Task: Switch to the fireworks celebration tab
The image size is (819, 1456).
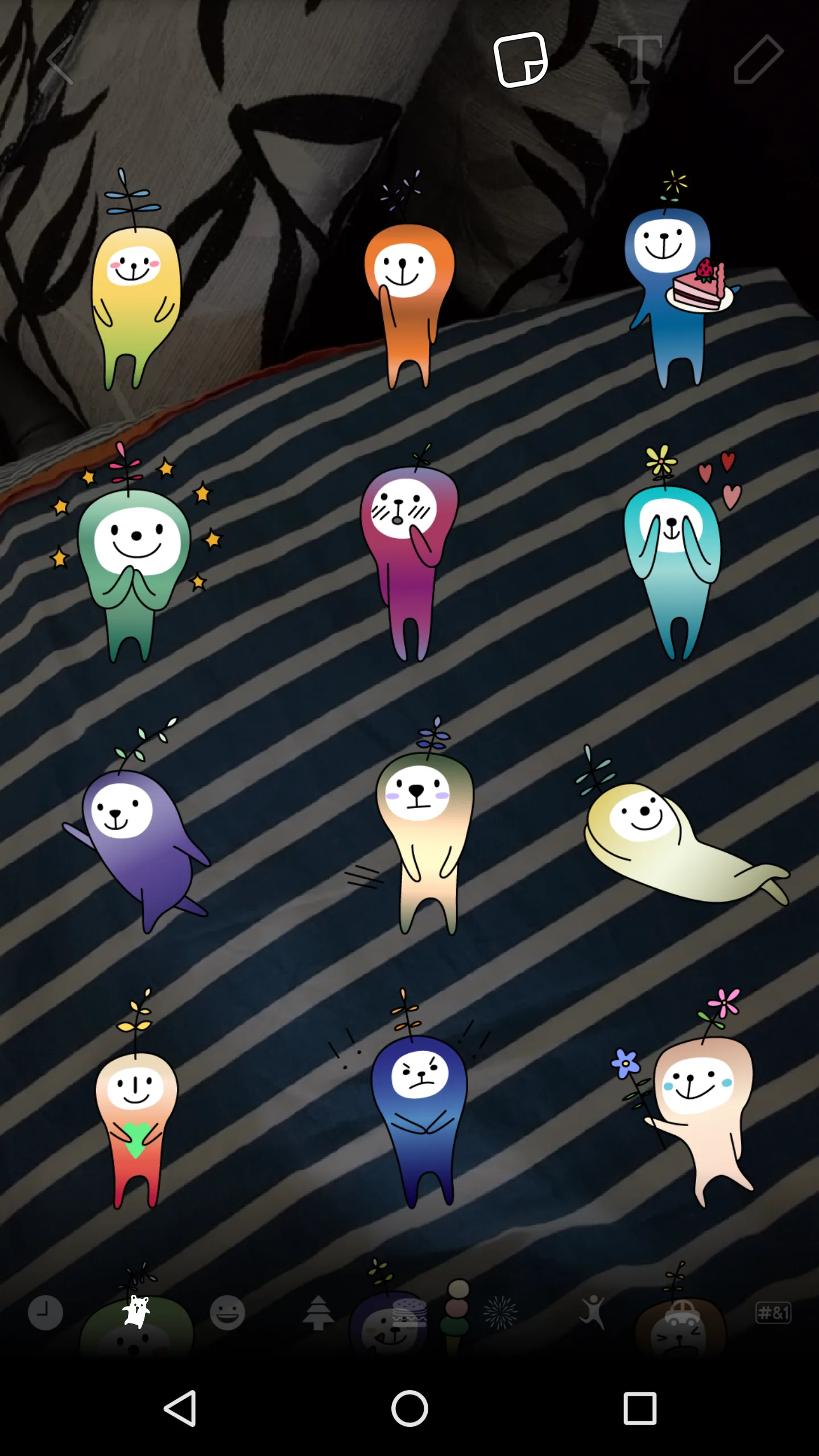Action: coord(500,1313)
